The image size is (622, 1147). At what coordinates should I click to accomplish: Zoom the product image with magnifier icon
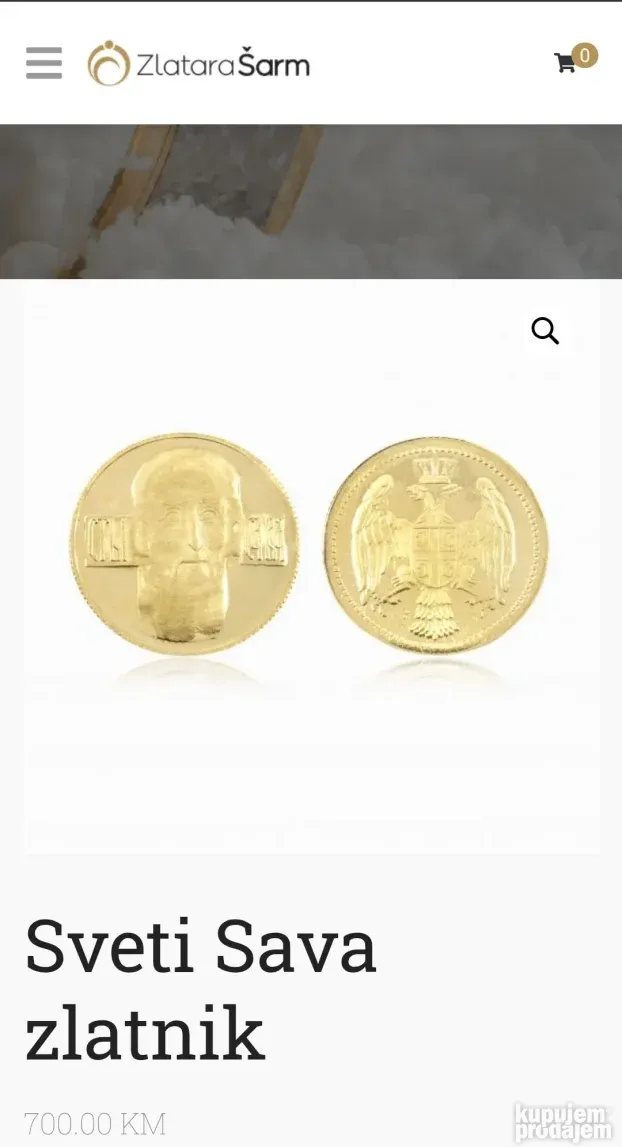tap(545, 330)
